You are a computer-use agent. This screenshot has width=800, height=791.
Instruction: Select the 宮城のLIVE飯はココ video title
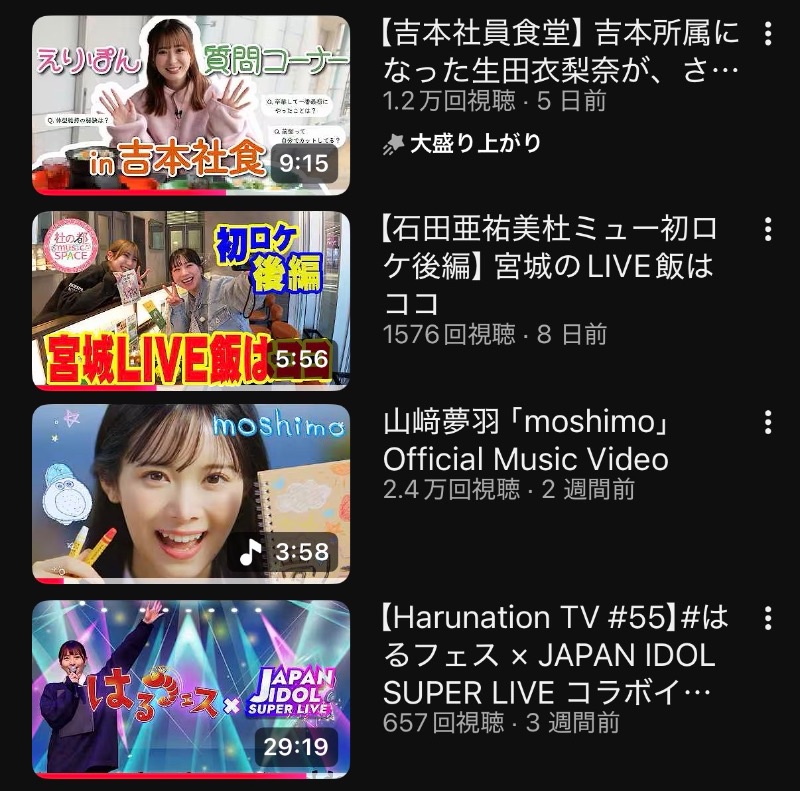coord(550,266)
